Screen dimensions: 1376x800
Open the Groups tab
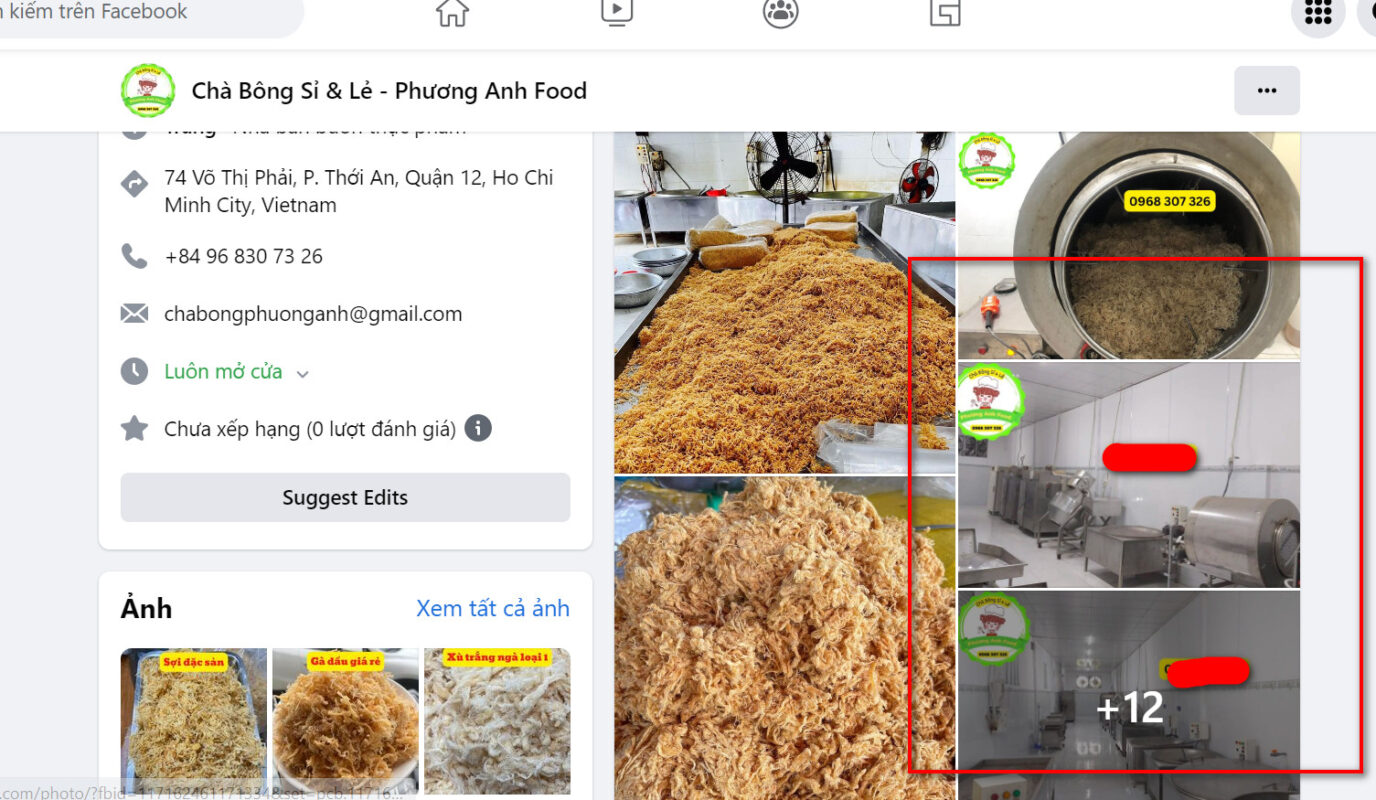point(780,12)
